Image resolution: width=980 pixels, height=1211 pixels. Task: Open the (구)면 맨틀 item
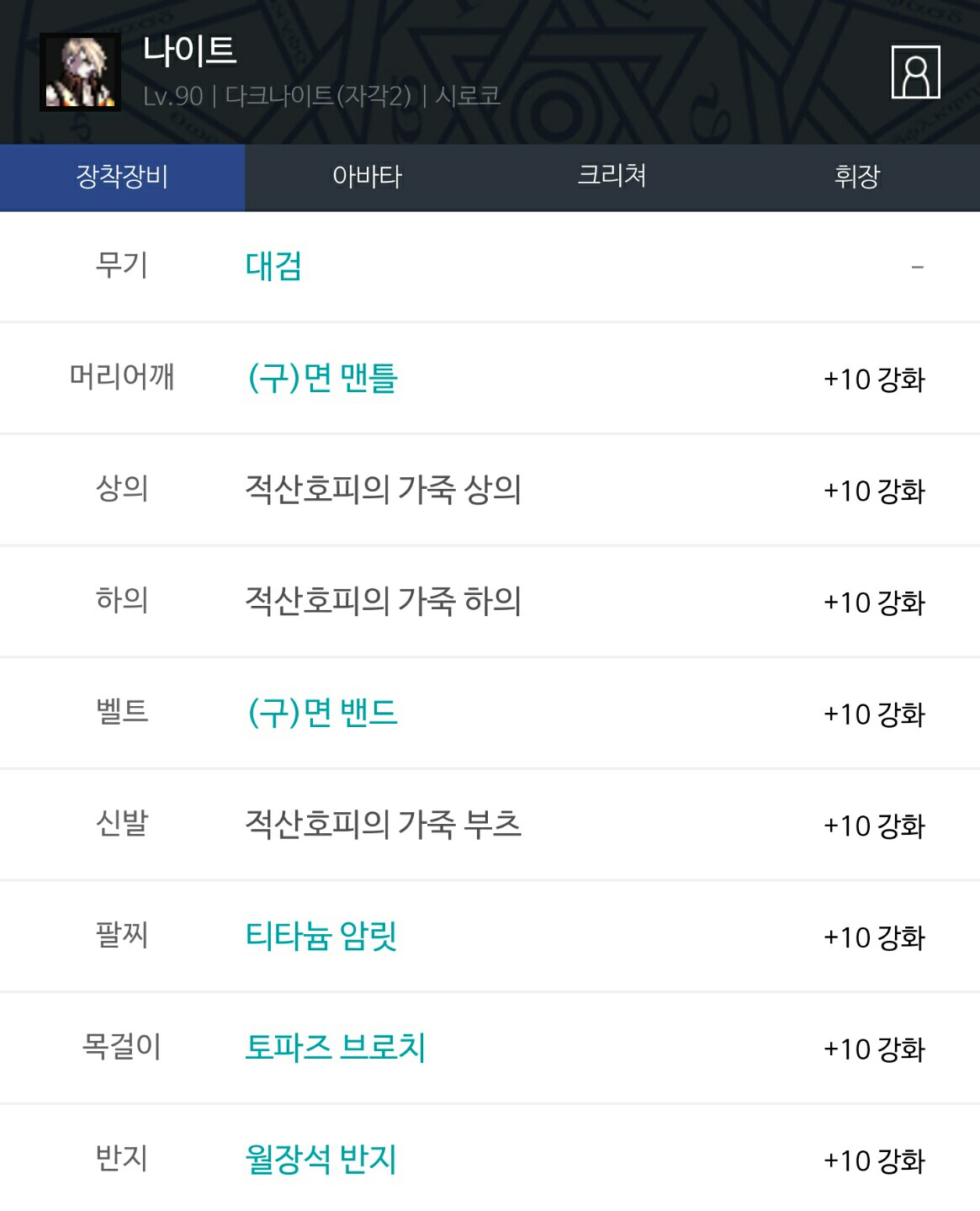(x=322, y=378)
